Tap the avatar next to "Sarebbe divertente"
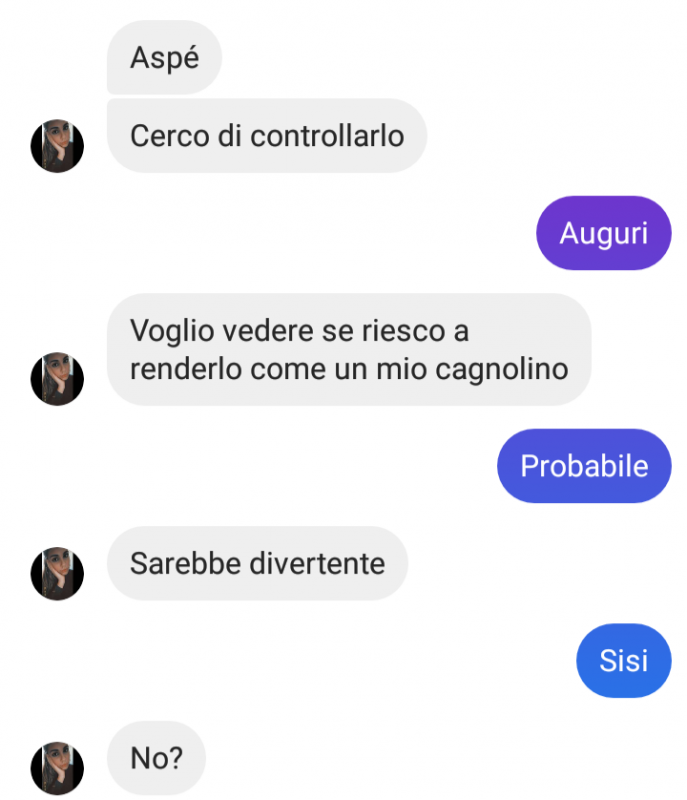 [57, 573]
